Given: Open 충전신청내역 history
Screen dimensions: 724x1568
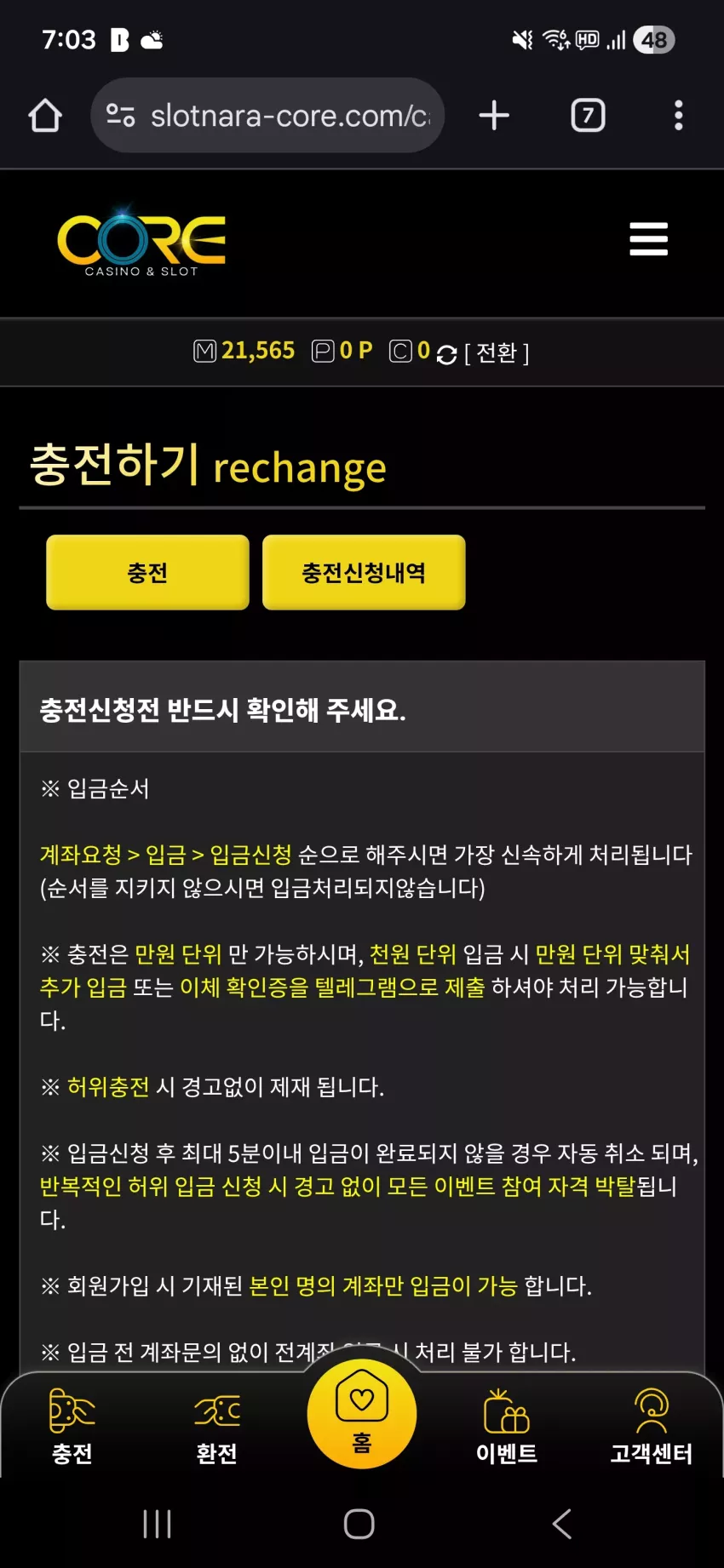Looking at the screenshot, I should [364, 572].
